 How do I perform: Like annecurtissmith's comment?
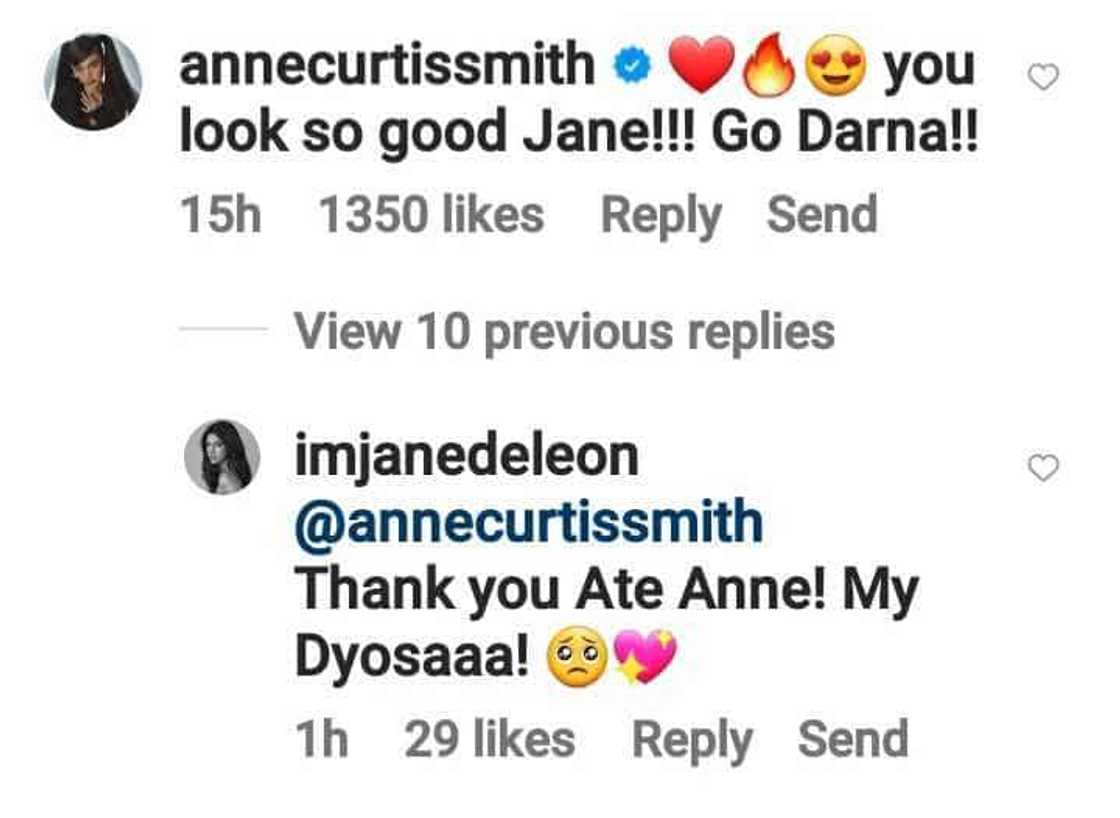click(1043, 77)
